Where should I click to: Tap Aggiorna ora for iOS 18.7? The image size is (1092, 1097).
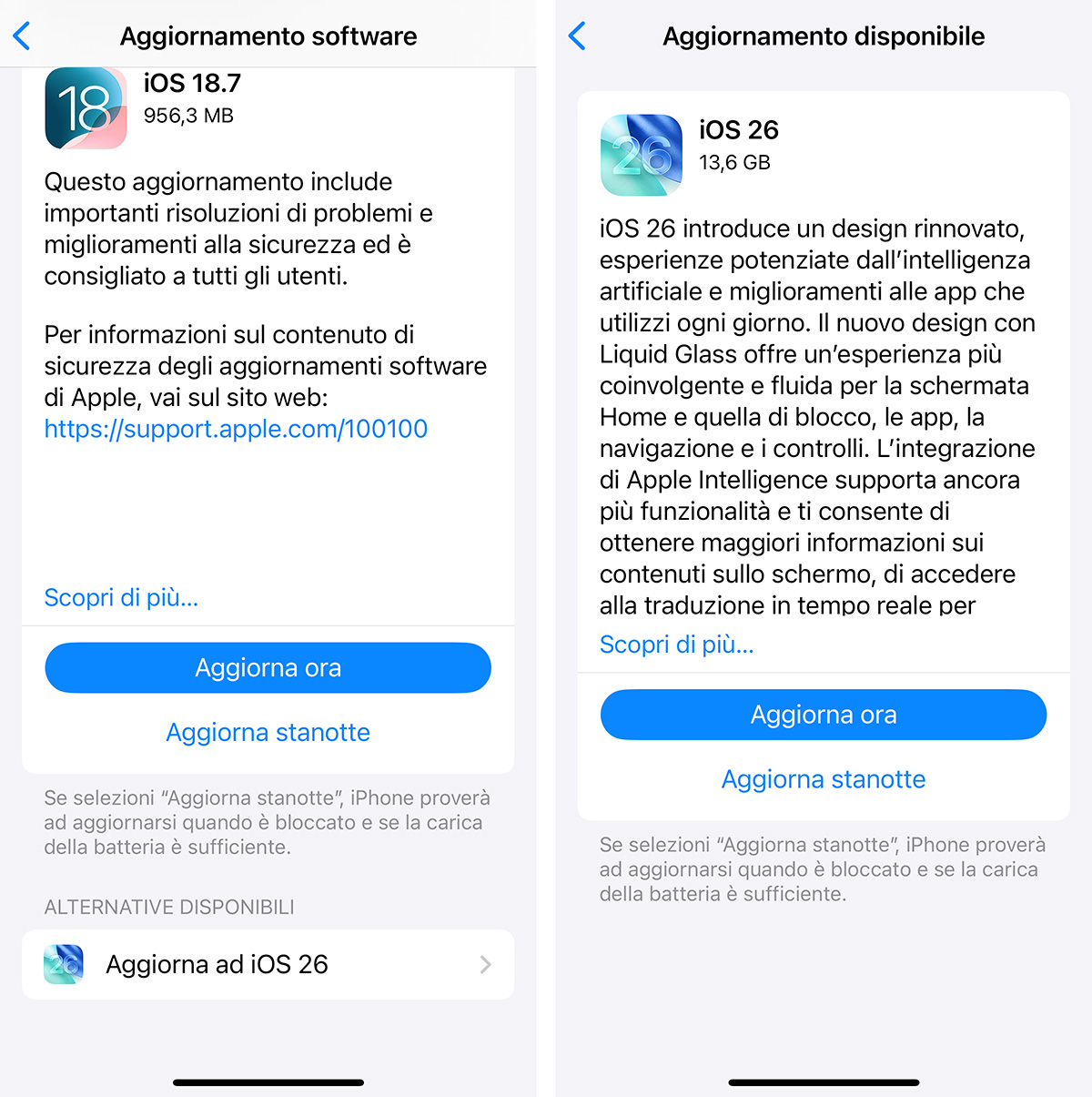268,668
